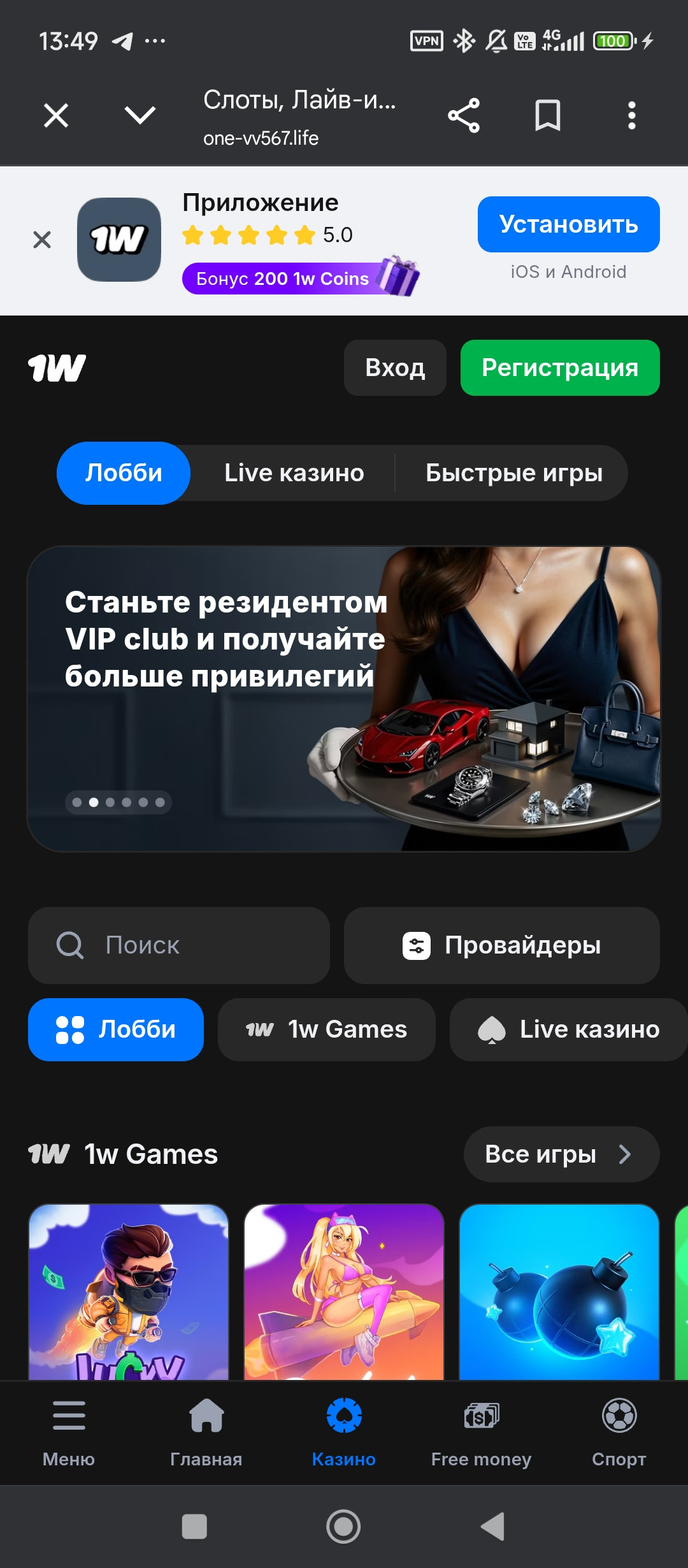The image size is (688, 1568).
Task: Tap the blue Установить button
Action: coord(568,224)
